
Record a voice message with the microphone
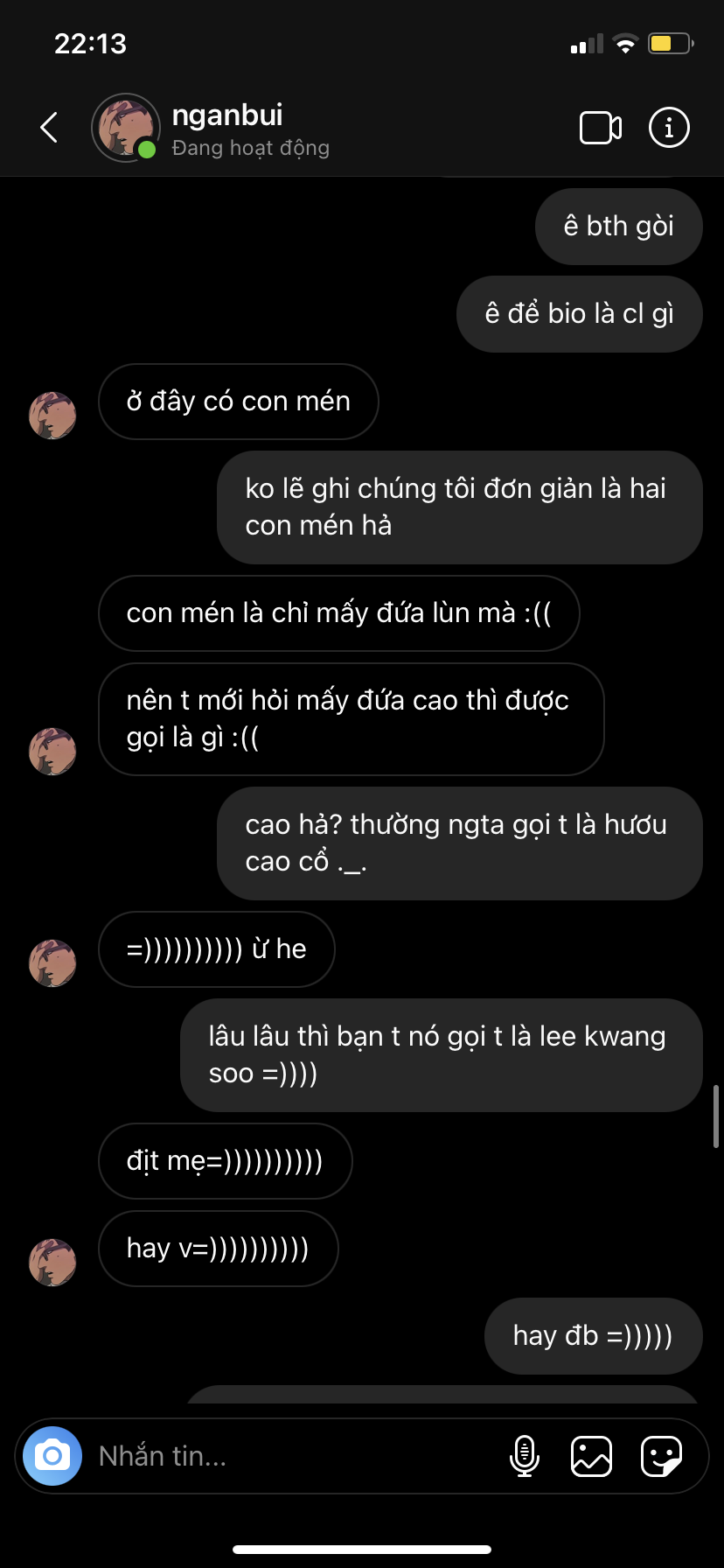tap(524, 1456)
